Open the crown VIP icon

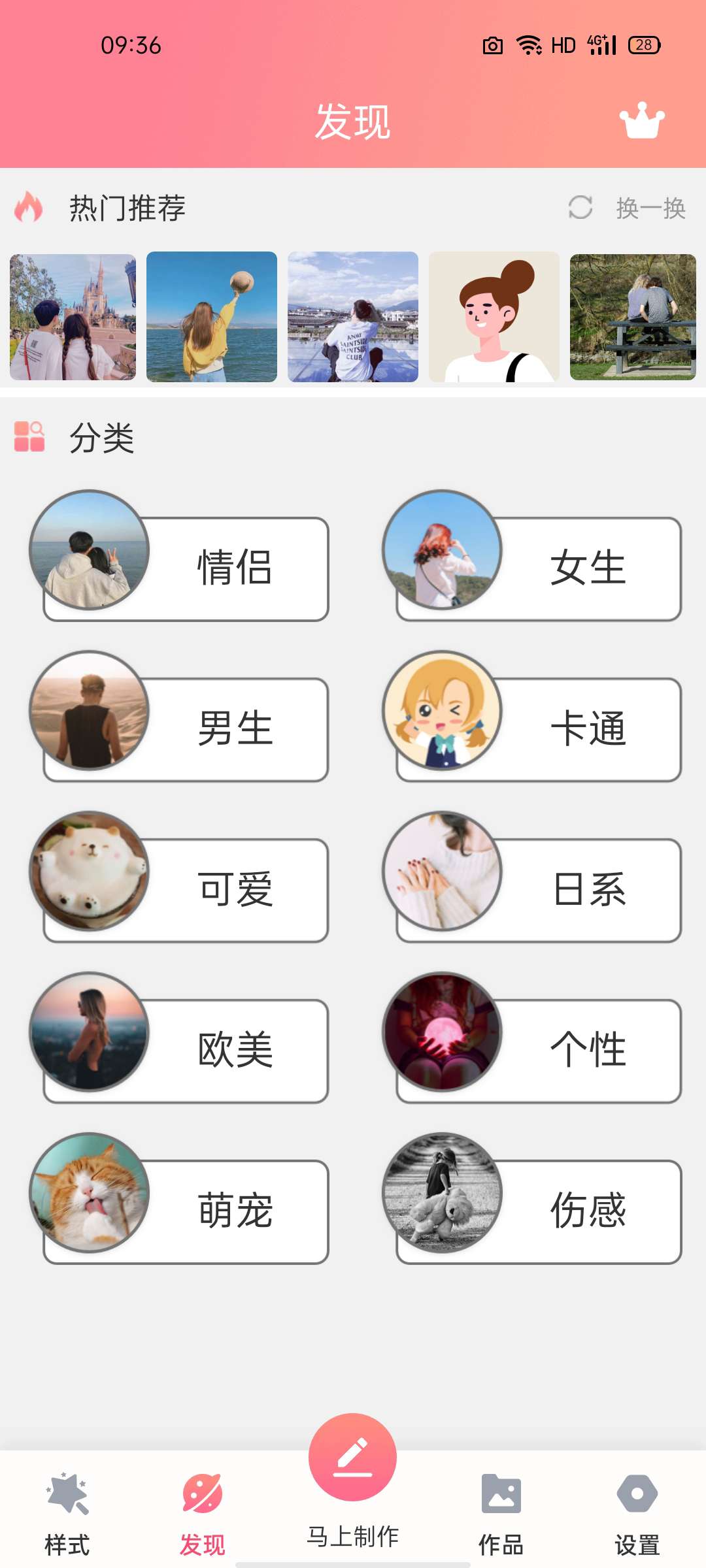641,121
